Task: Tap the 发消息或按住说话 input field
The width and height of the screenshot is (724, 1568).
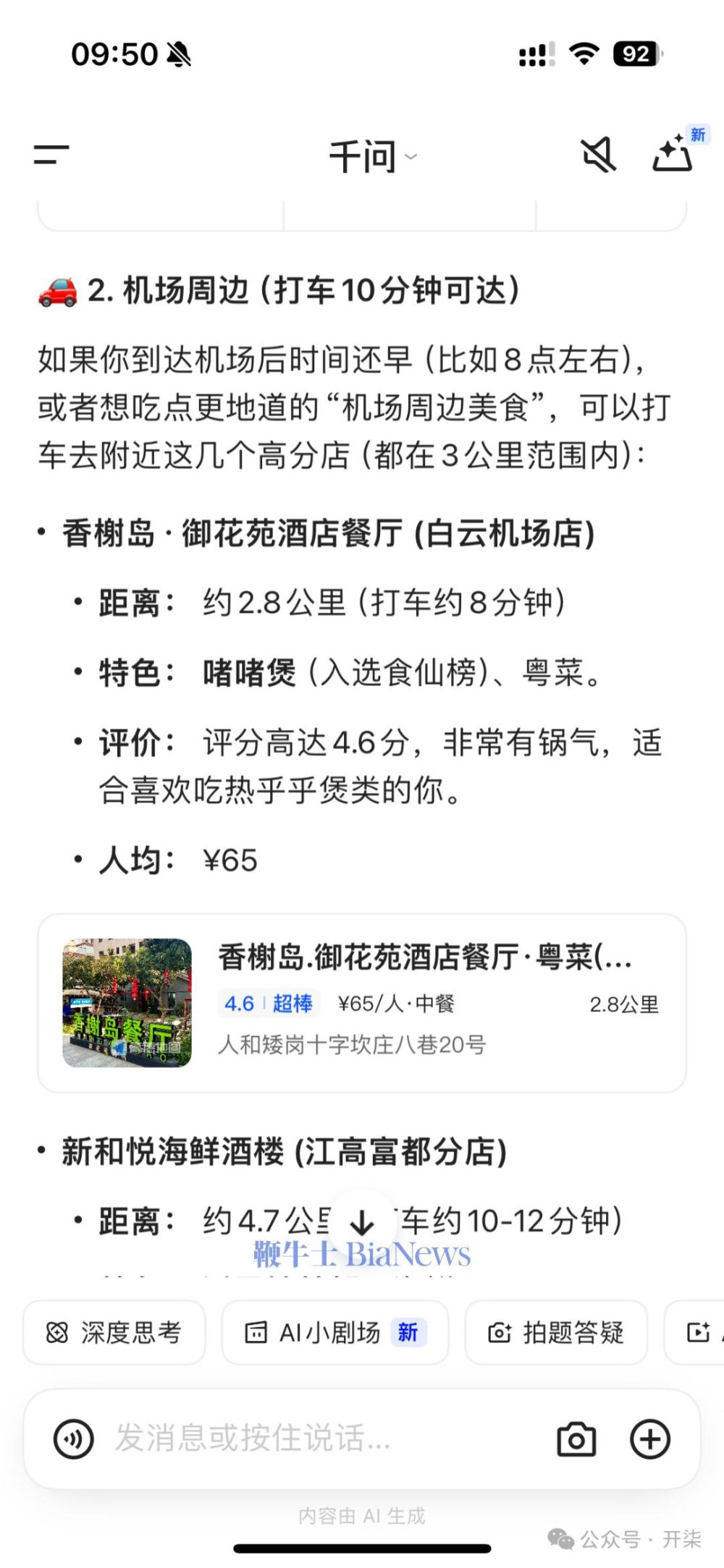Action: point(290,1439)
